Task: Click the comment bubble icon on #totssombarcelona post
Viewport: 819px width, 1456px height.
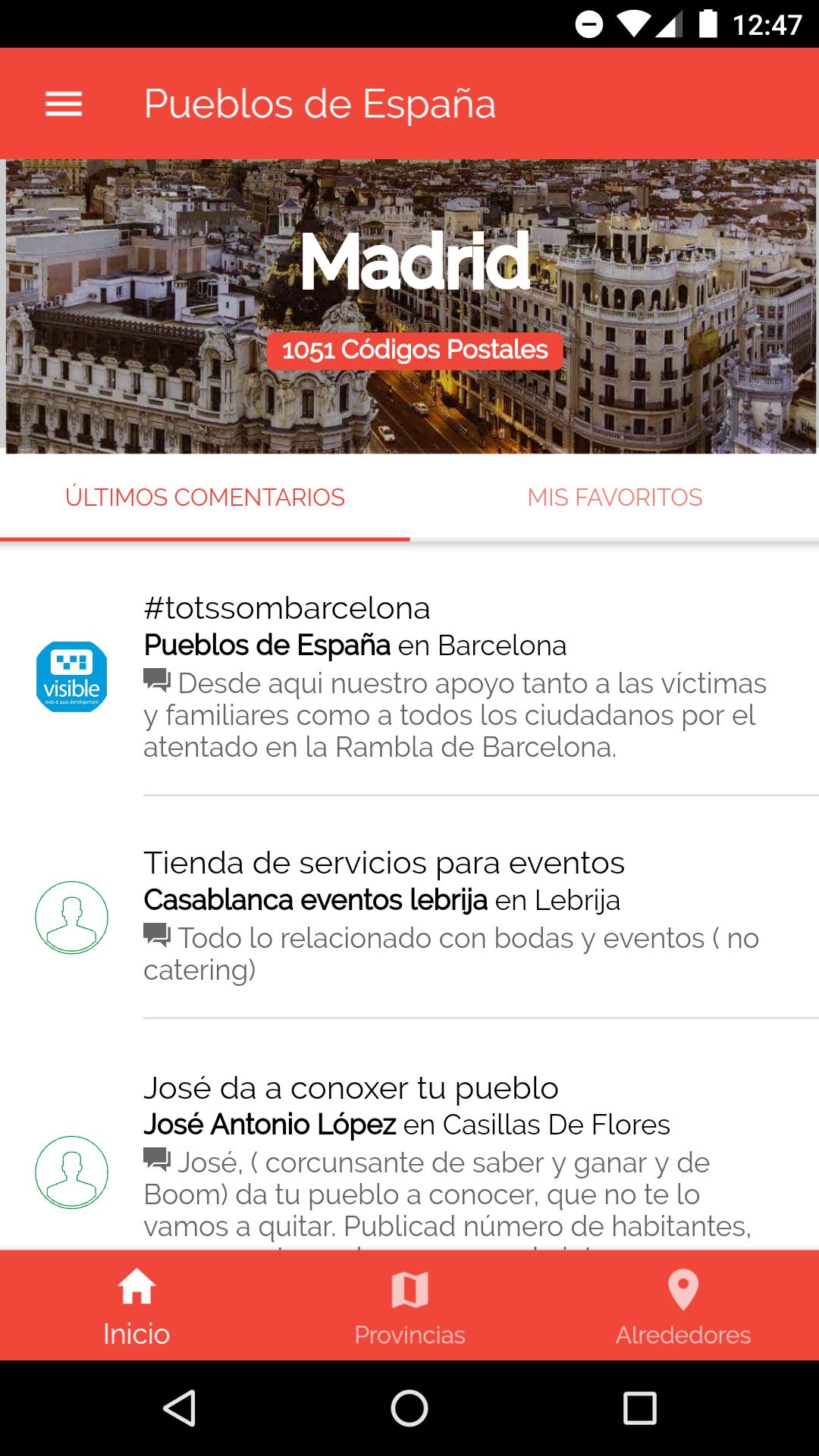Action: tap(156, 682)
